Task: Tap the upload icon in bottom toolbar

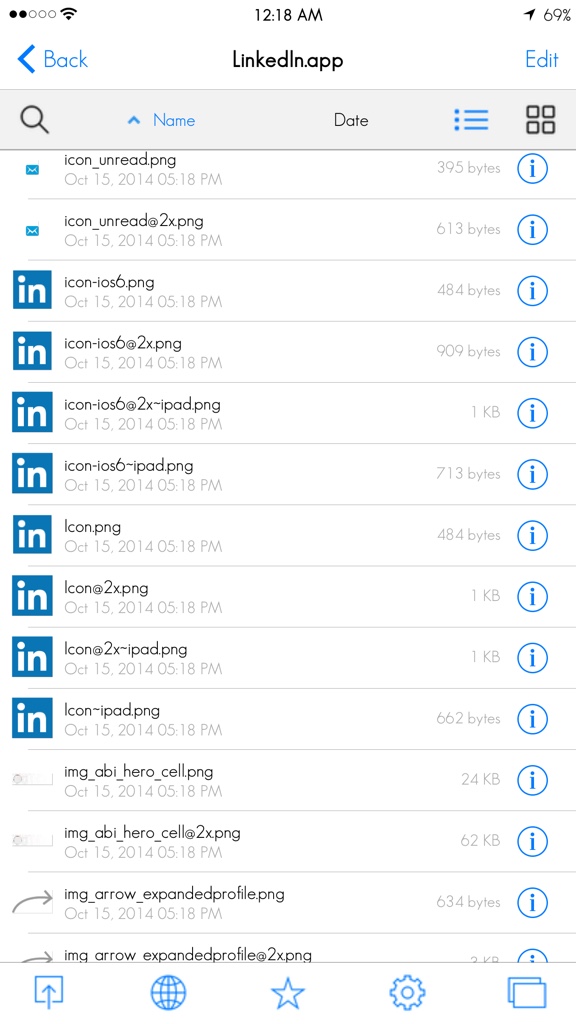Action: click(49, 993)
